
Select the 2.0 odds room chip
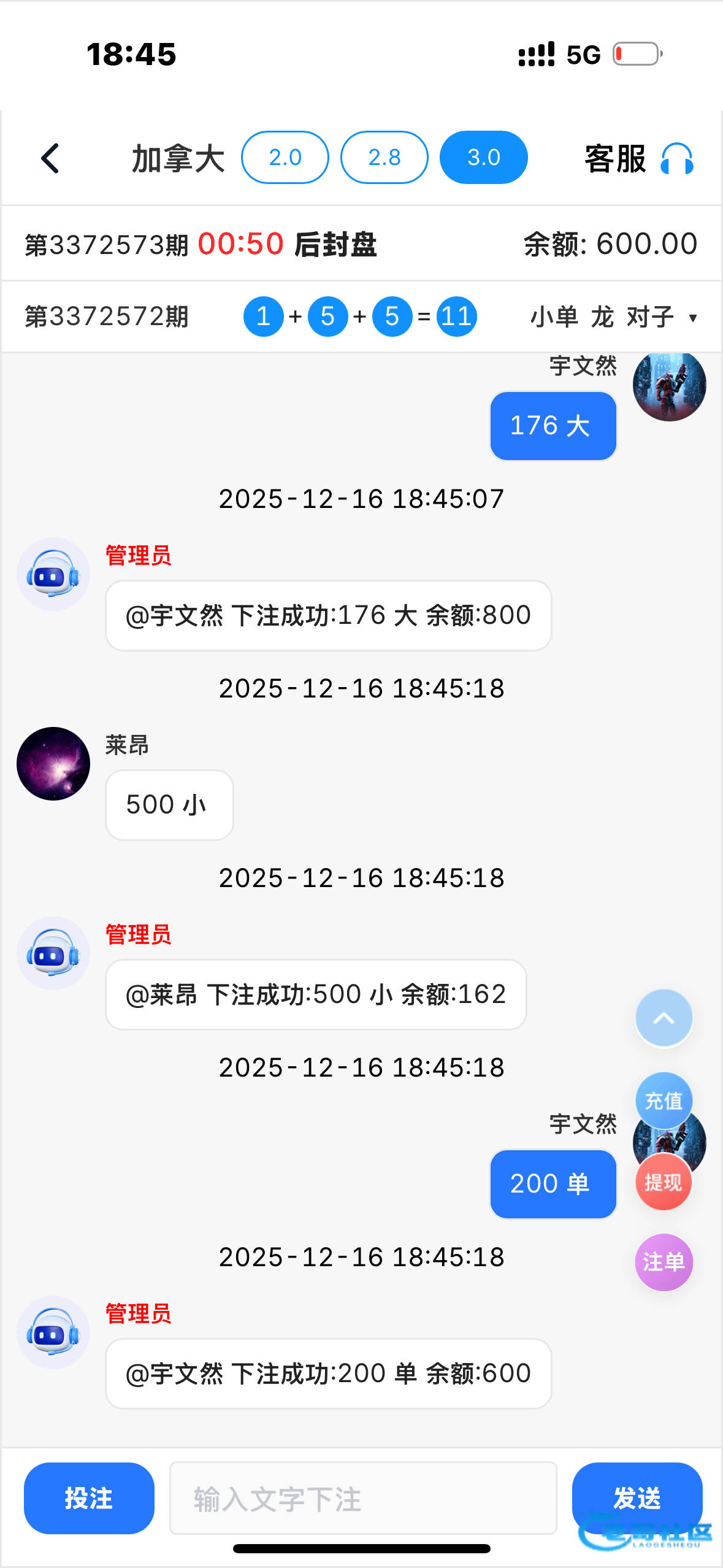[285, 158]
